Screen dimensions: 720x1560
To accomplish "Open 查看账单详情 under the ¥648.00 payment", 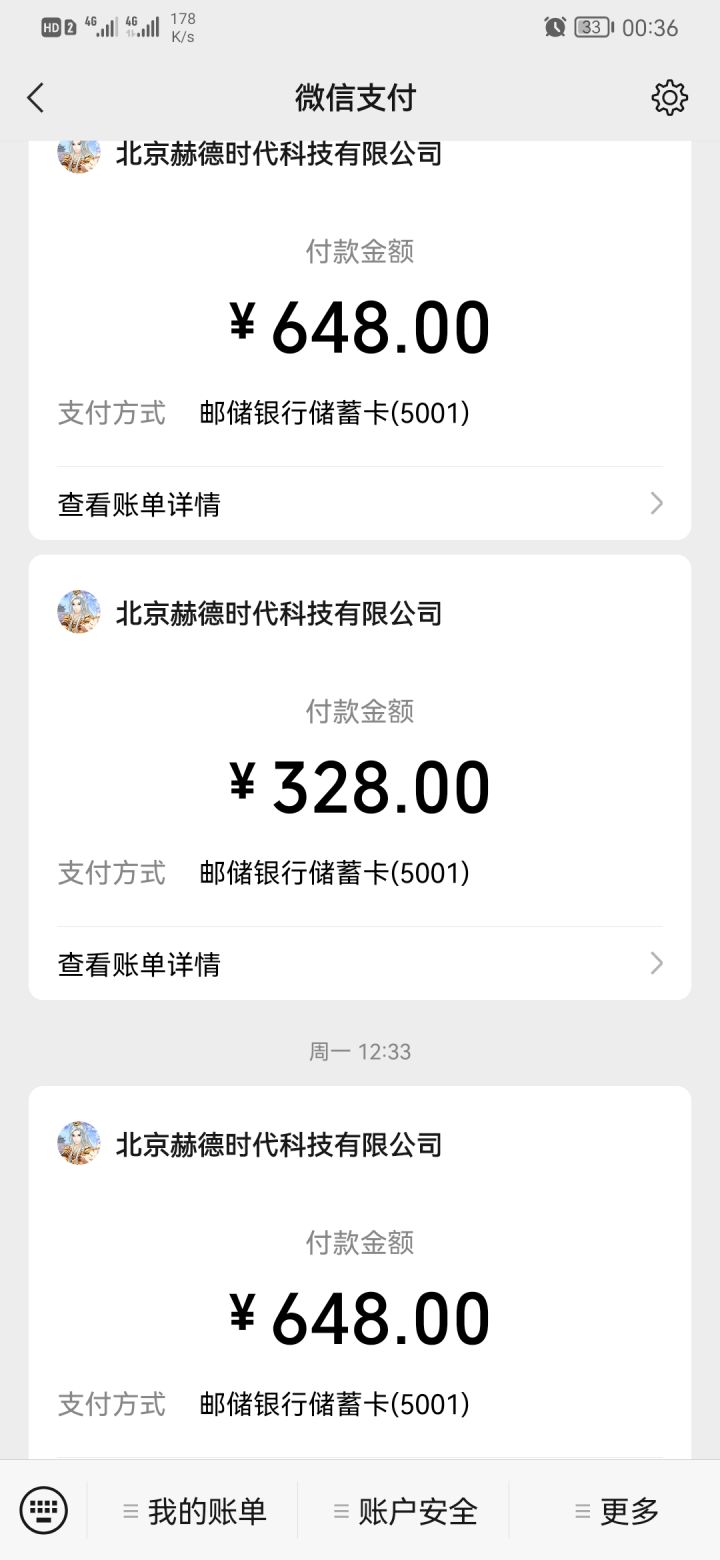I will pyautogui.click(x=360, y=504).
